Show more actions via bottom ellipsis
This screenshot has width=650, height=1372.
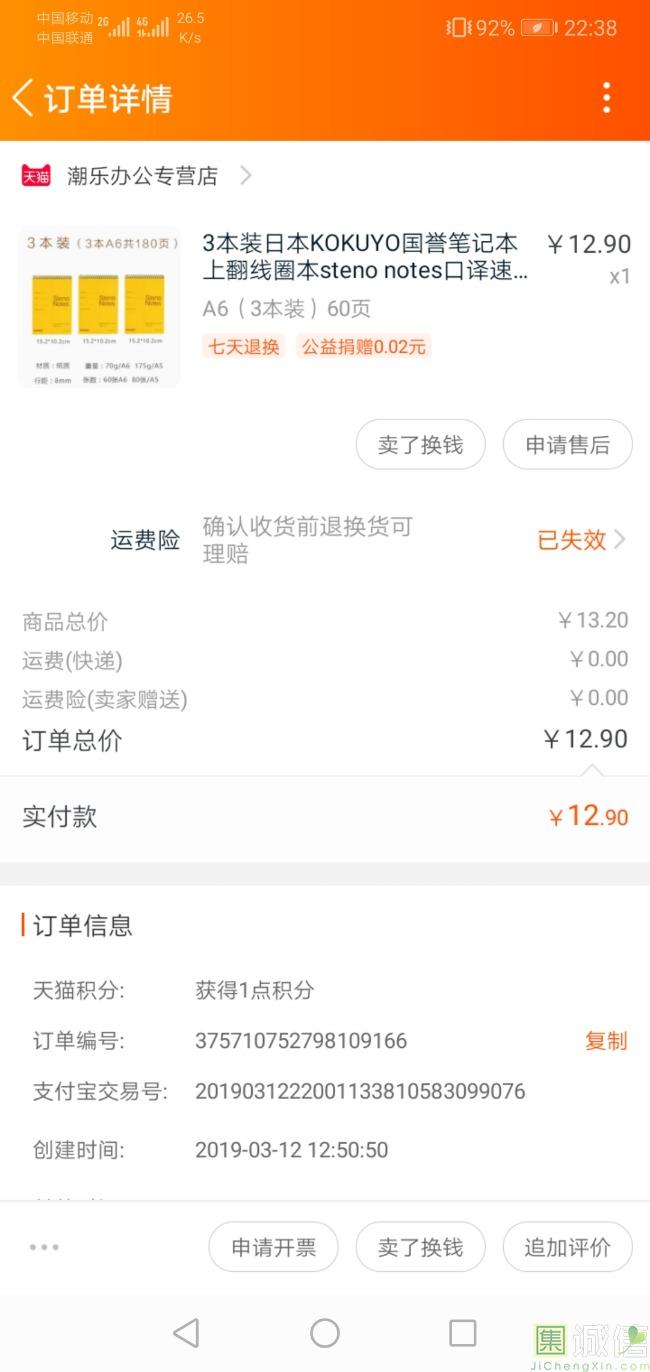click(44, 1247)
